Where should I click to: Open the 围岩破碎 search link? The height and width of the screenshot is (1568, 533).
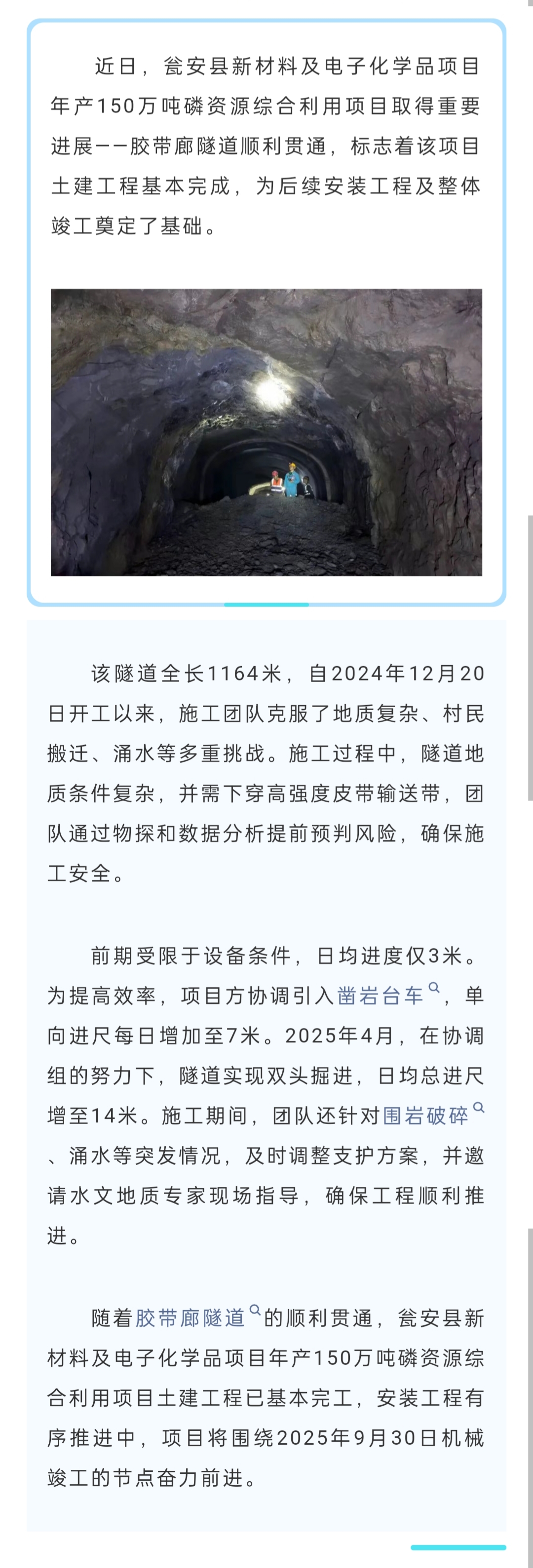426,1115
